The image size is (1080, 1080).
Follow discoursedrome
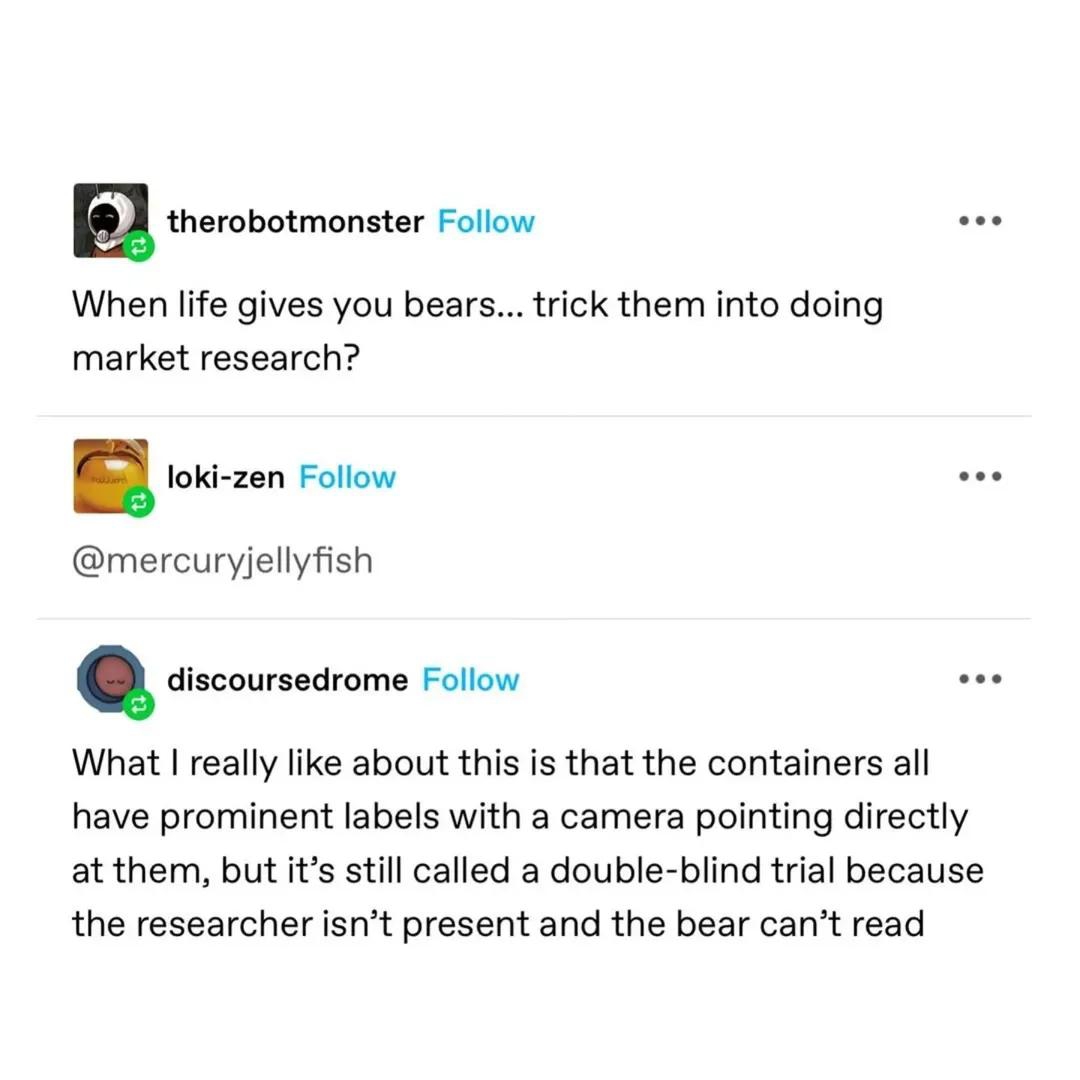pos(470,680)
